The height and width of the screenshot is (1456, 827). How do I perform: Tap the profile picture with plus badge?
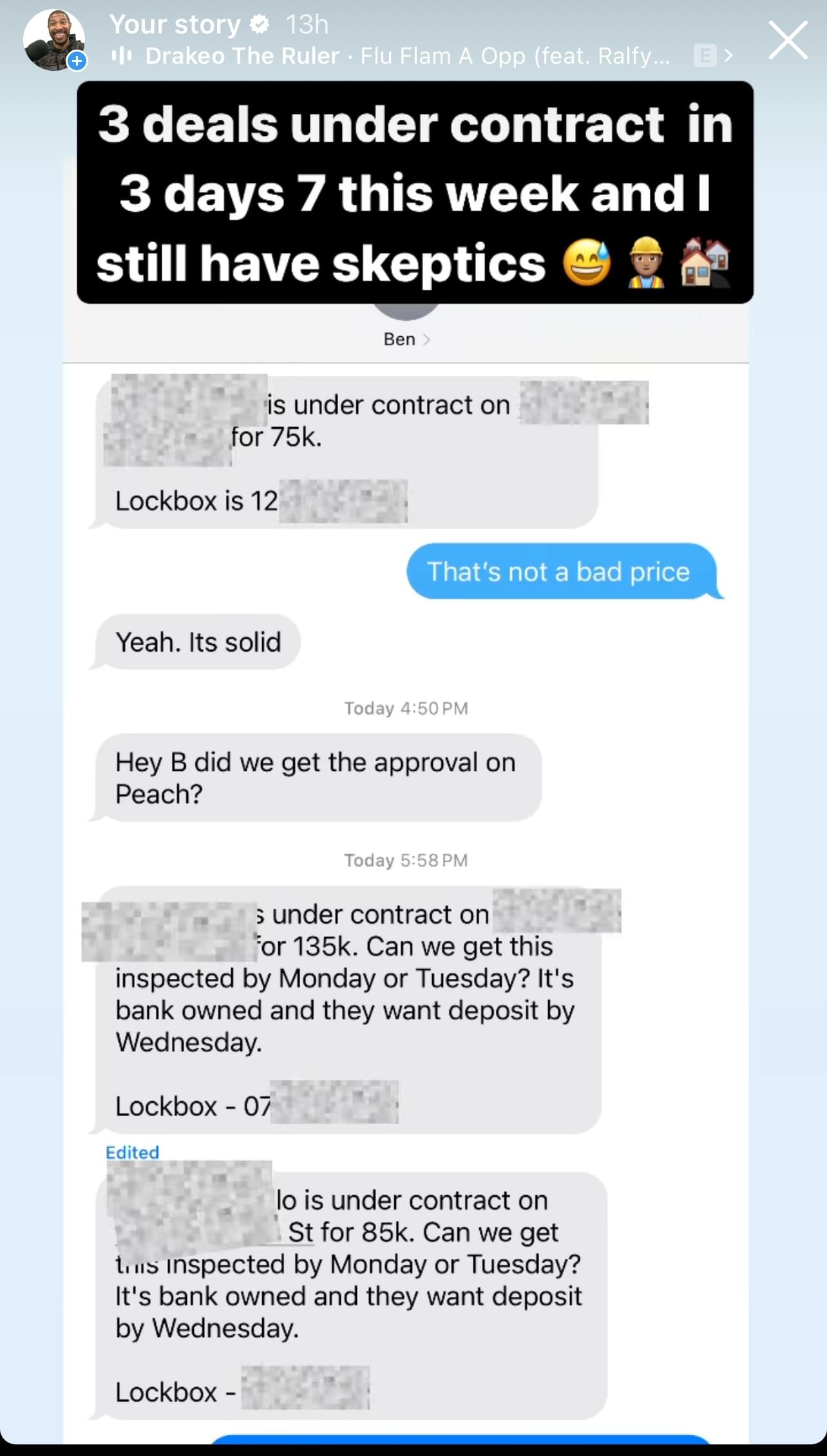click(x=54, y=40)
